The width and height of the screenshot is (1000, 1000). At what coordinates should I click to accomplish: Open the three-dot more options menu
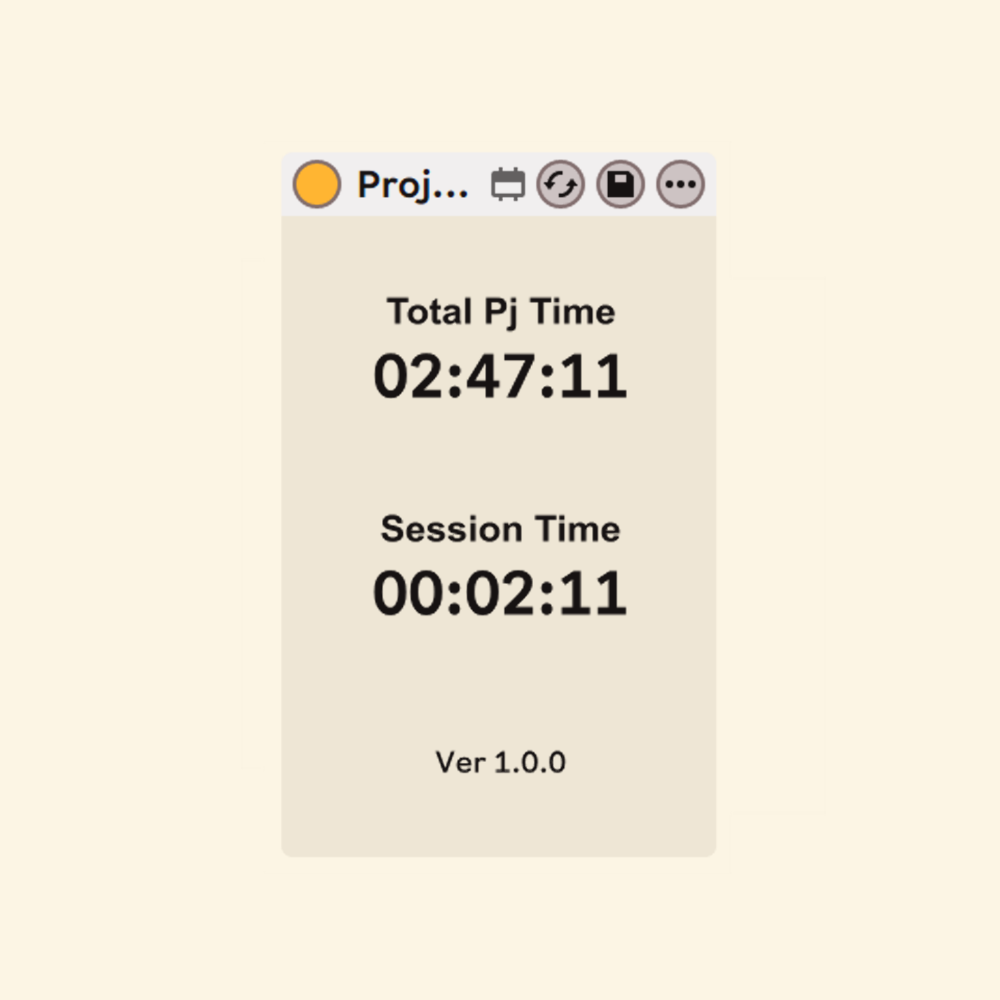(680, 185)
